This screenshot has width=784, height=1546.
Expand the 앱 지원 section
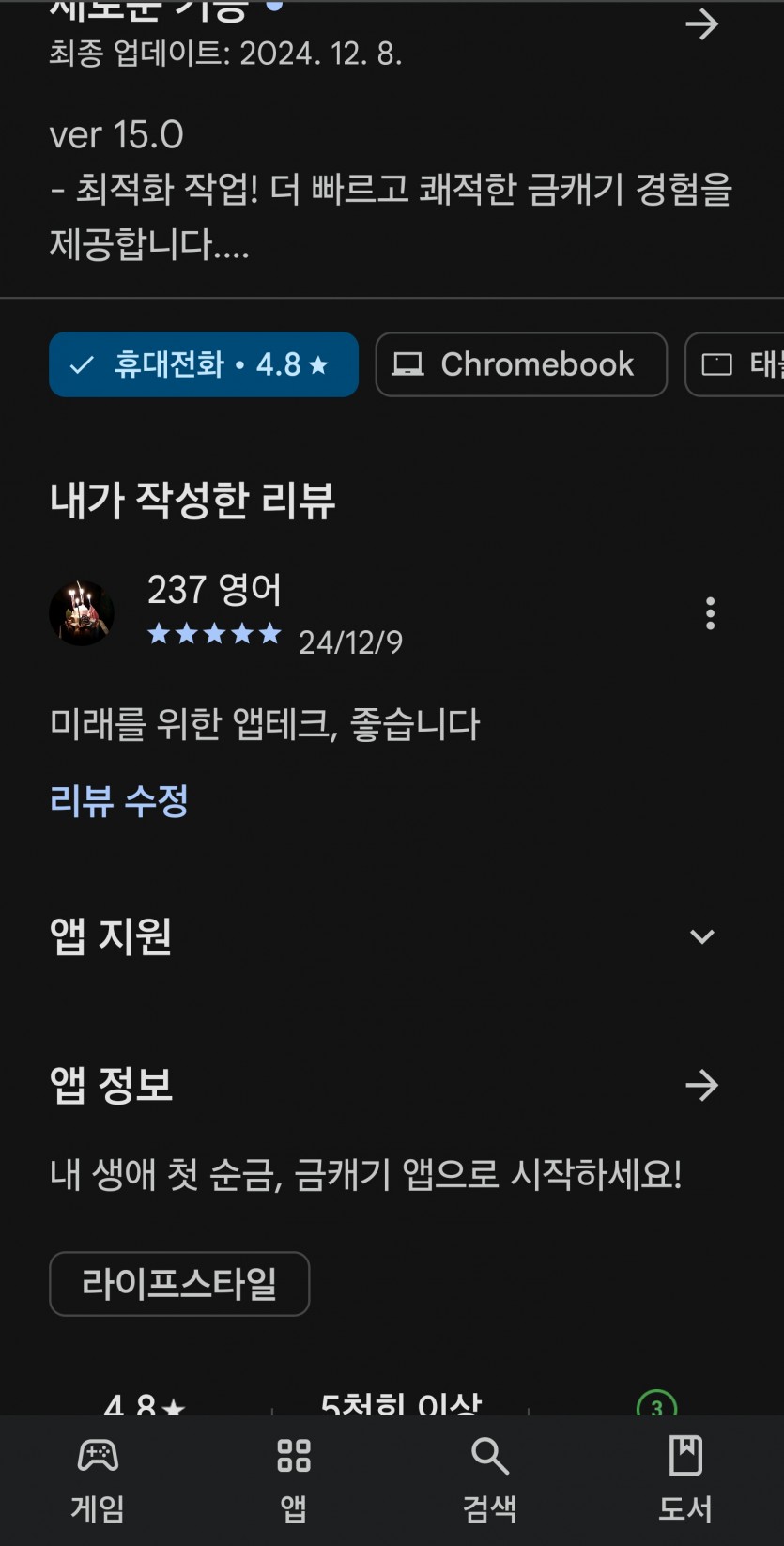(x=701, y=936)
